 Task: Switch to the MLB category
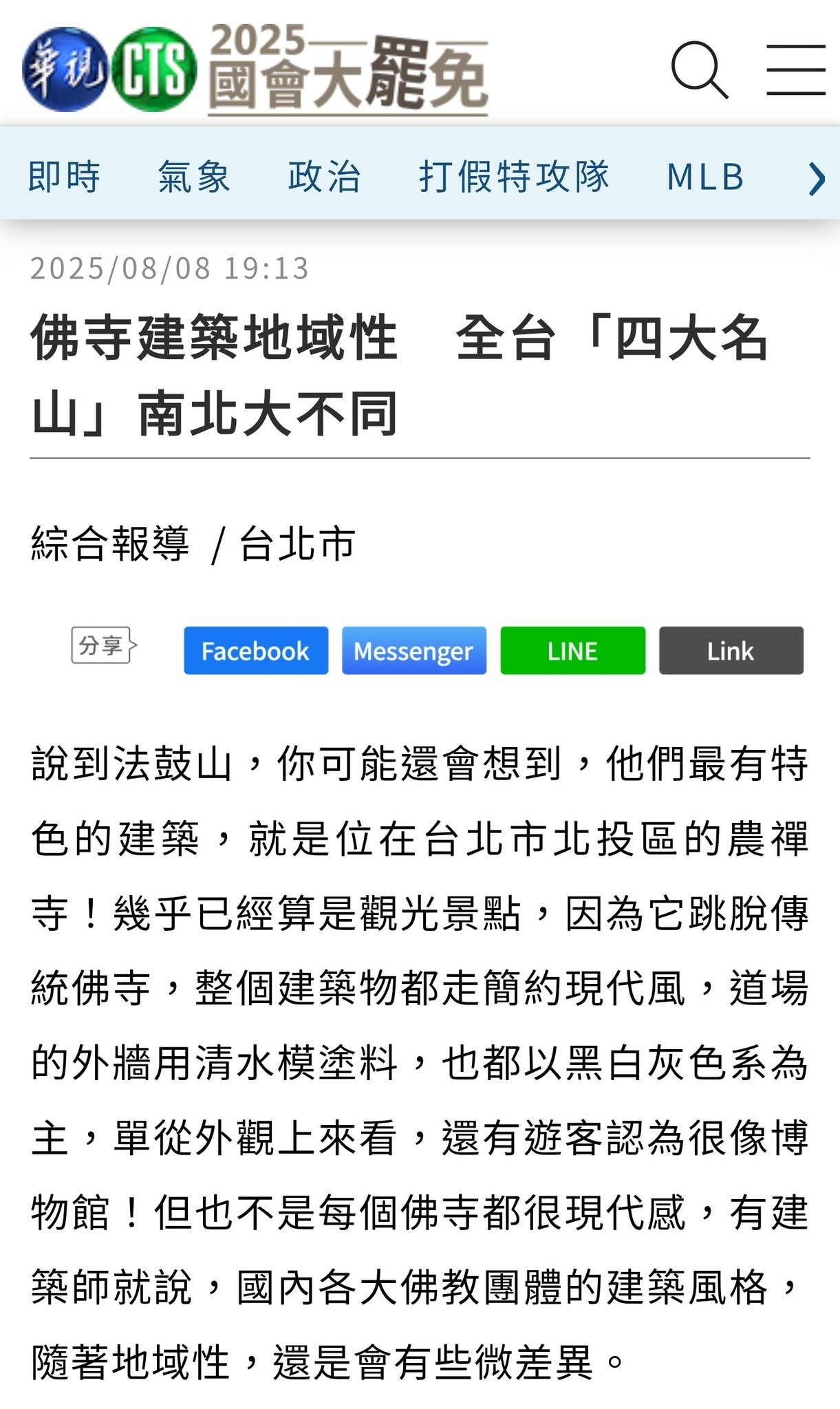pos(706,177)
